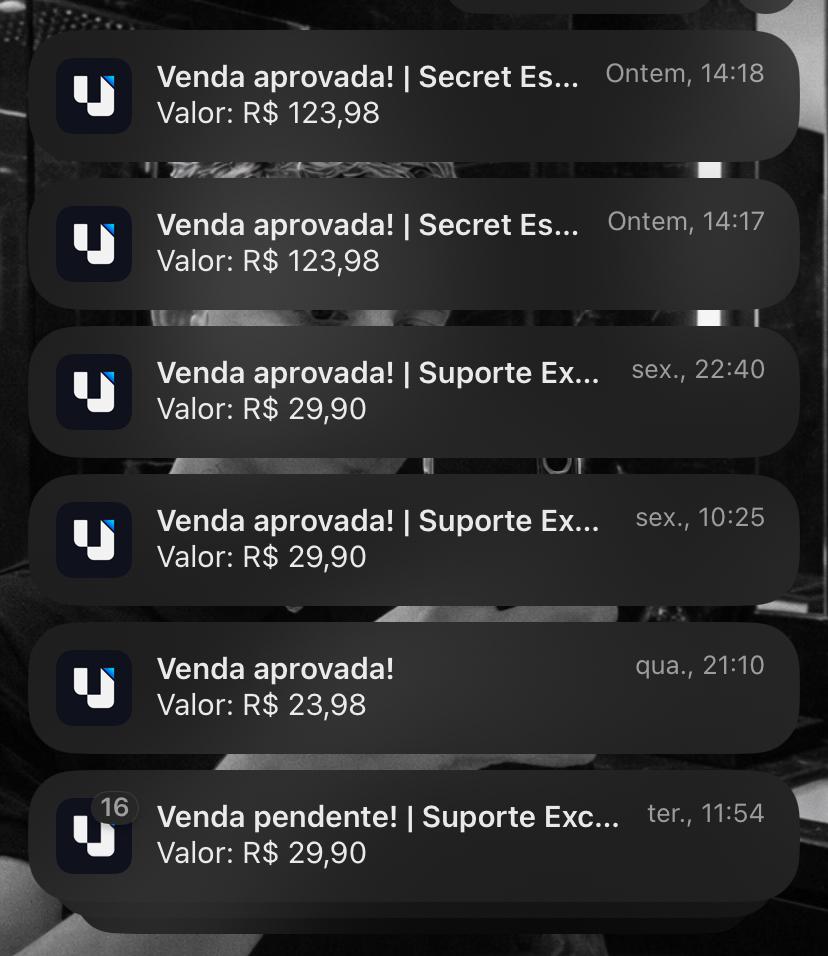Open the R$ 23,98 Venda aprovada notification
This screenshot has height=956, width=828.
414,687
